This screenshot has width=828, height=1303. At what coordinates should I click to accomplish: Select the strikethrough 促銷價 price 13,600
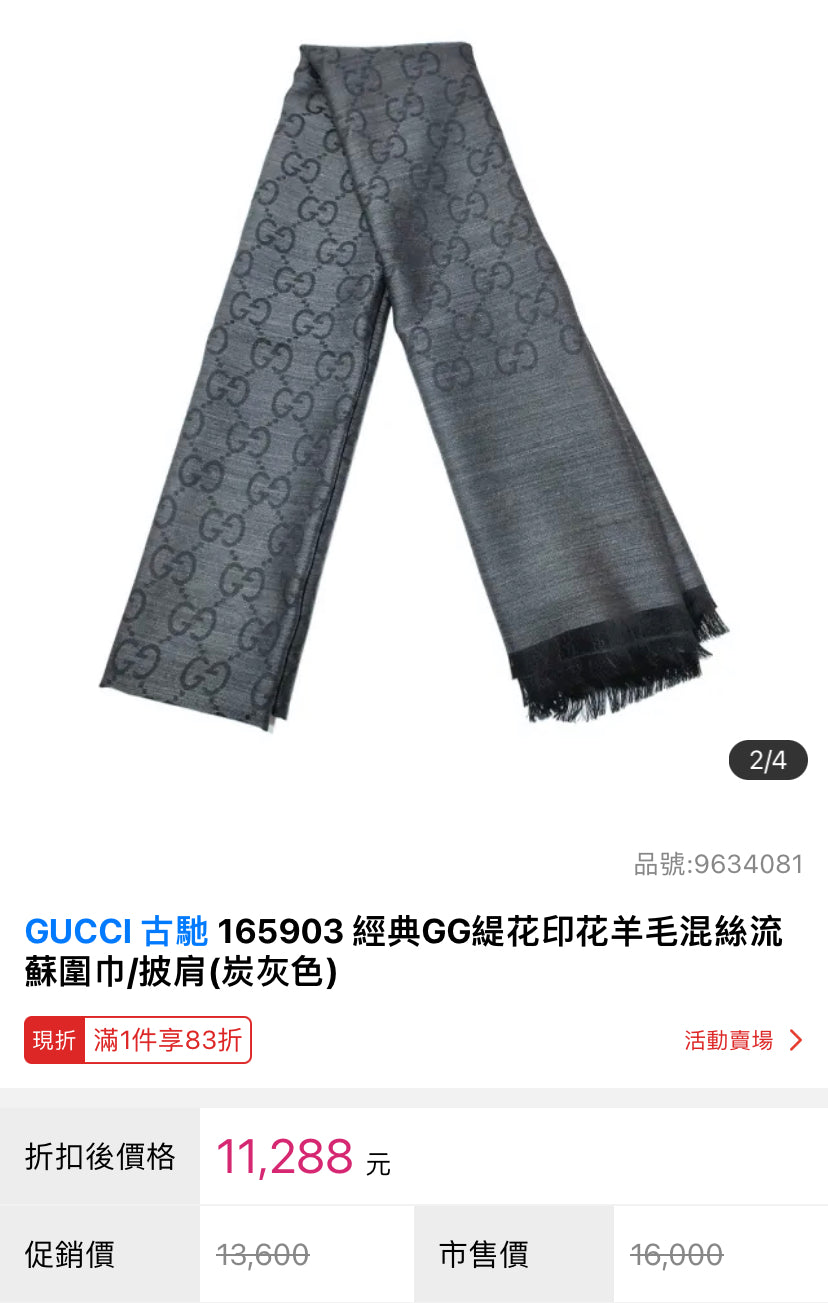pos(260,1253)
